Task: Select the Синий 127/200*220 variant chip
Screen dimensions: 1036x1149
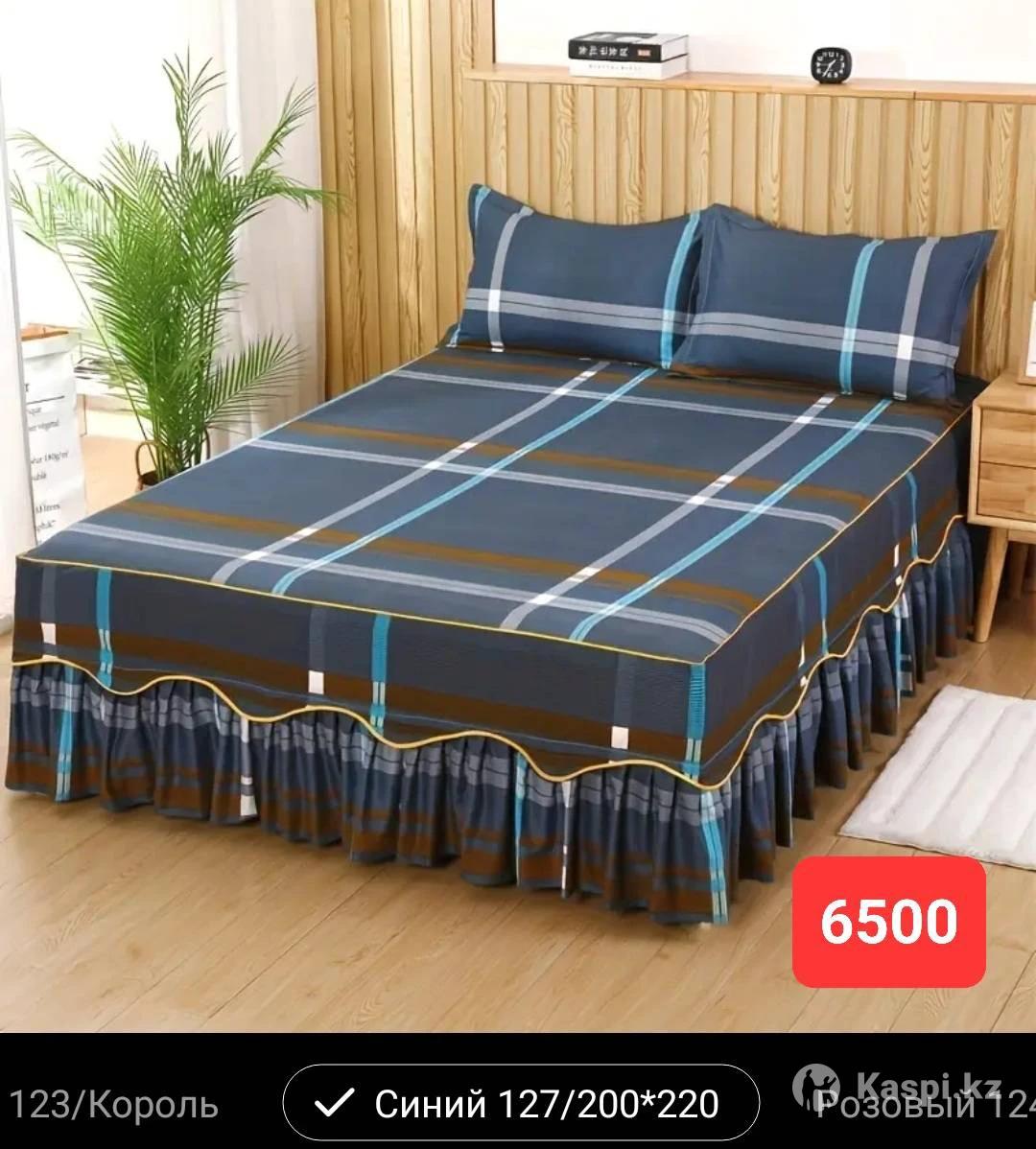Action: pyautogui.click(x=521, y=1104)
